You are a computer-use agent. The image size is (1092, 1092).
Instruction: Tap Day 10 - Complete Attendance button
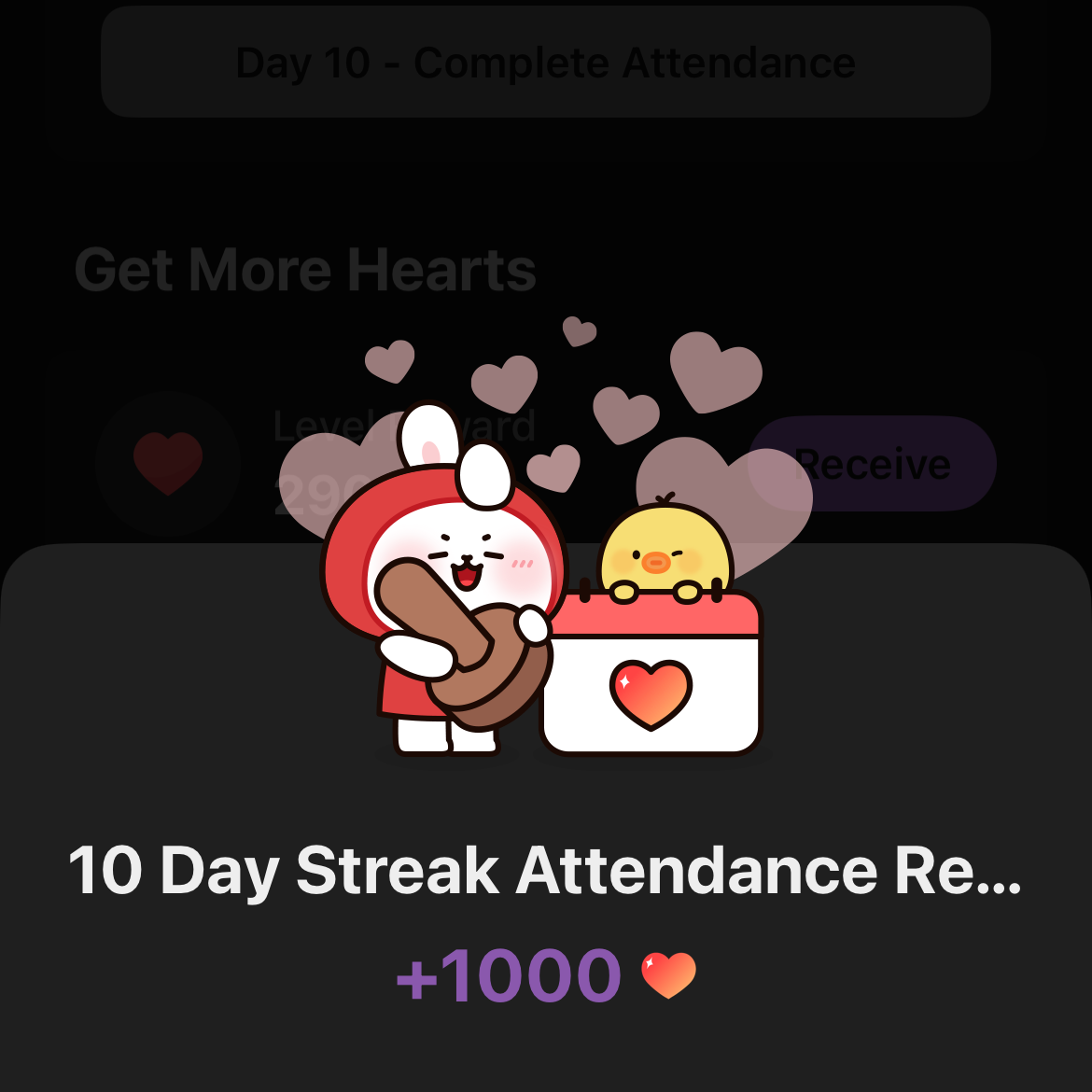[x=546, y=63]
